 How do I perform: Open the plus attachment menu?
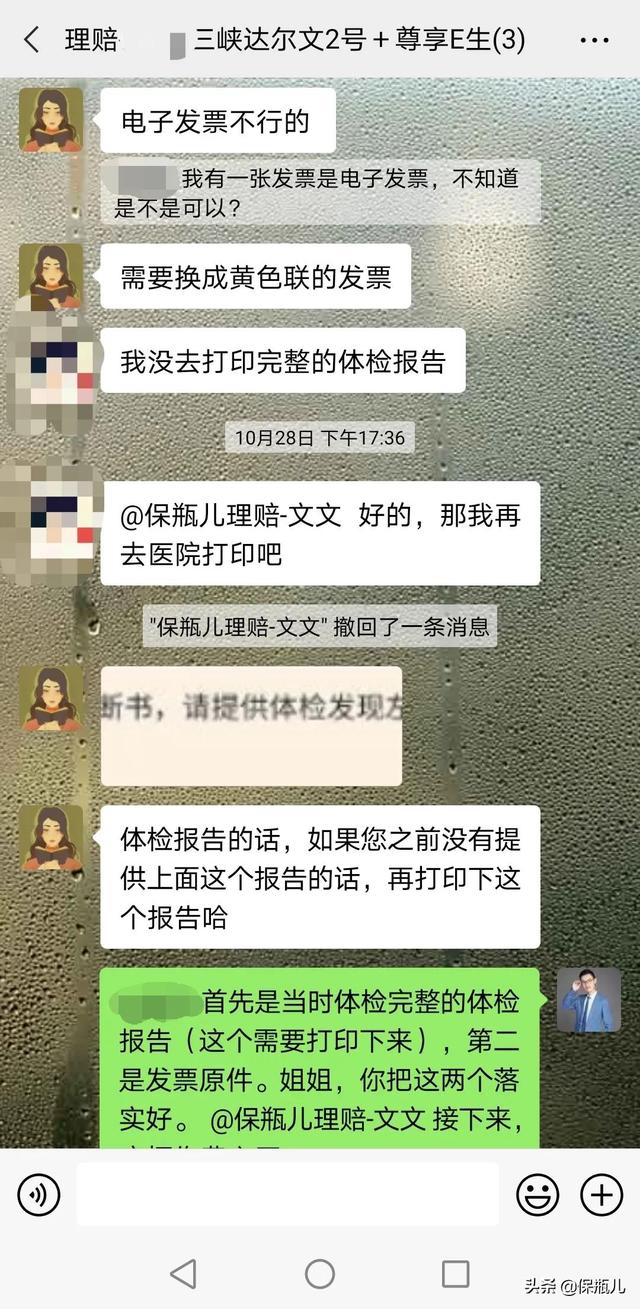[601, 1194]
